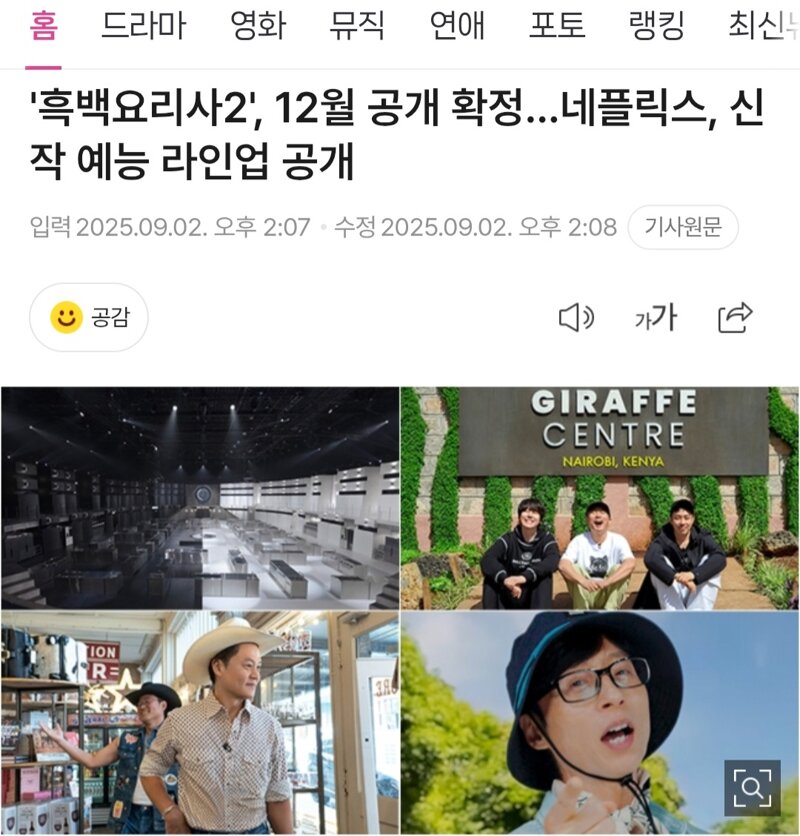Open the 포토 tab
Viewport: 800px width, 836px height.
557,26
